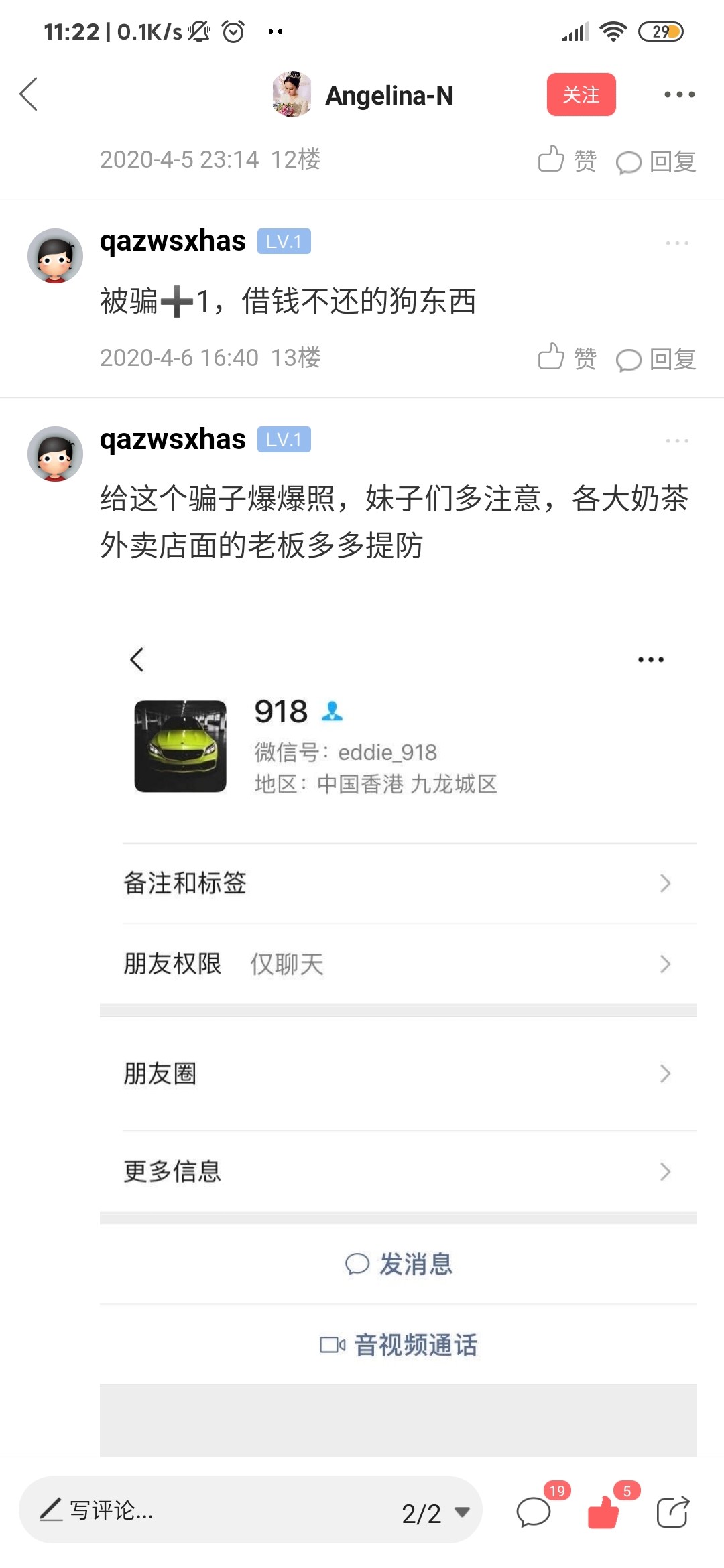Reply to the 12楼 comment
Screen dimensions: 724x1568
click(656, 161)
